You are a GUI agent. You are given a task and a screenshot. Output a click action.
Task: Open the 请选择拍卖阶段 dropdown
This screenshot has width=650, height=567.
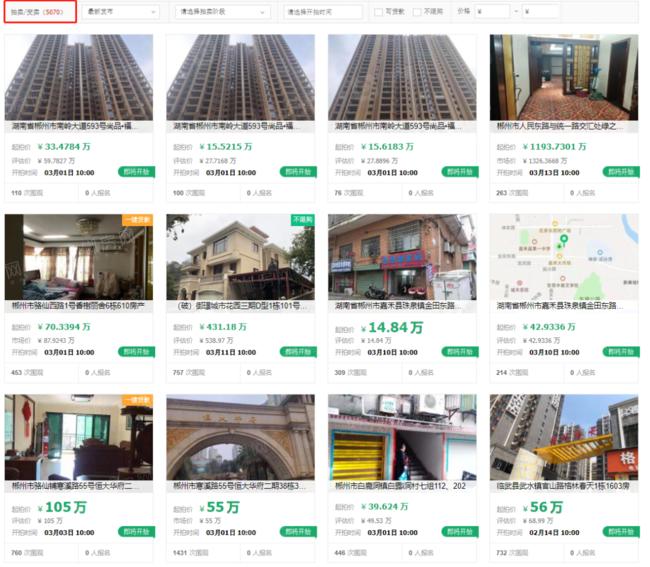[222, 12]
